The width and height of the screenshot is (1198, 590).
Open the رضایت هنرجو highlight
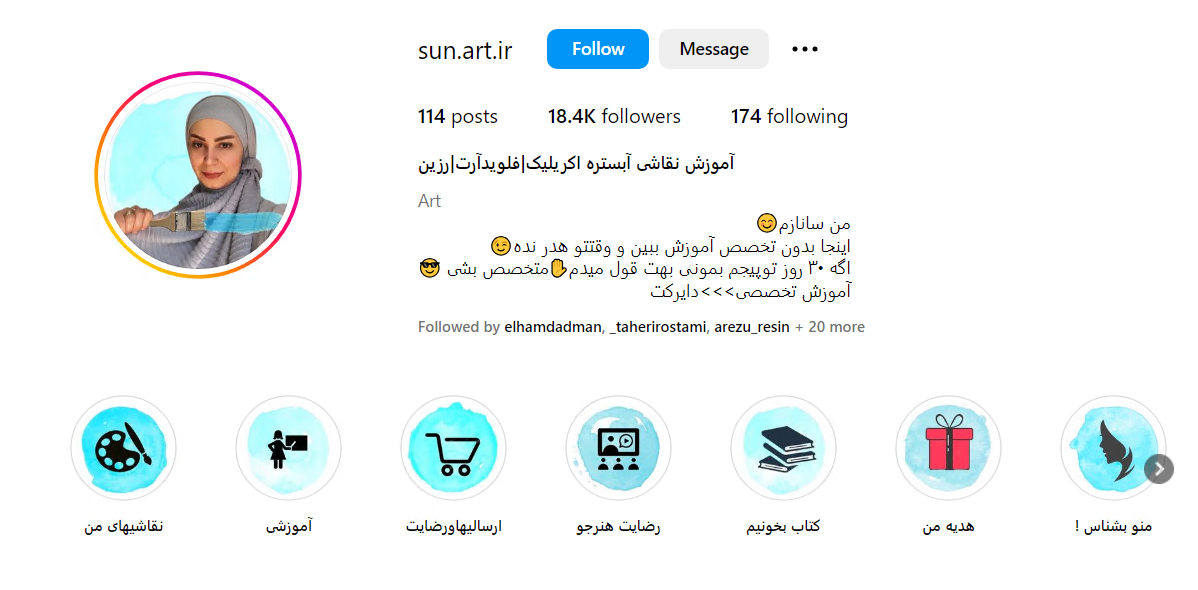click(618, 448)
